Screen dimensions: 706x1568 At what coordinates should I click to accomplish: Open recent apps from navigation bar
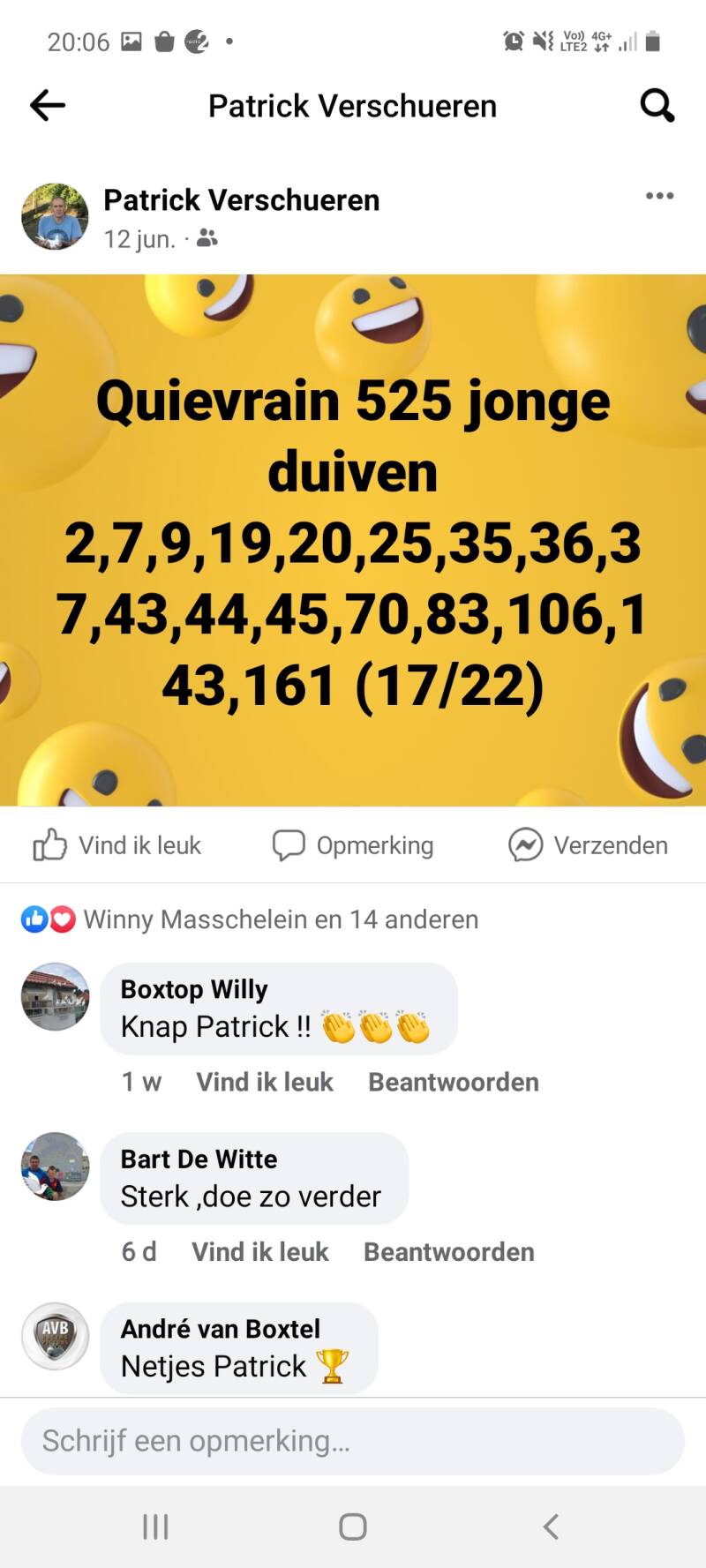pos(155,1527)
